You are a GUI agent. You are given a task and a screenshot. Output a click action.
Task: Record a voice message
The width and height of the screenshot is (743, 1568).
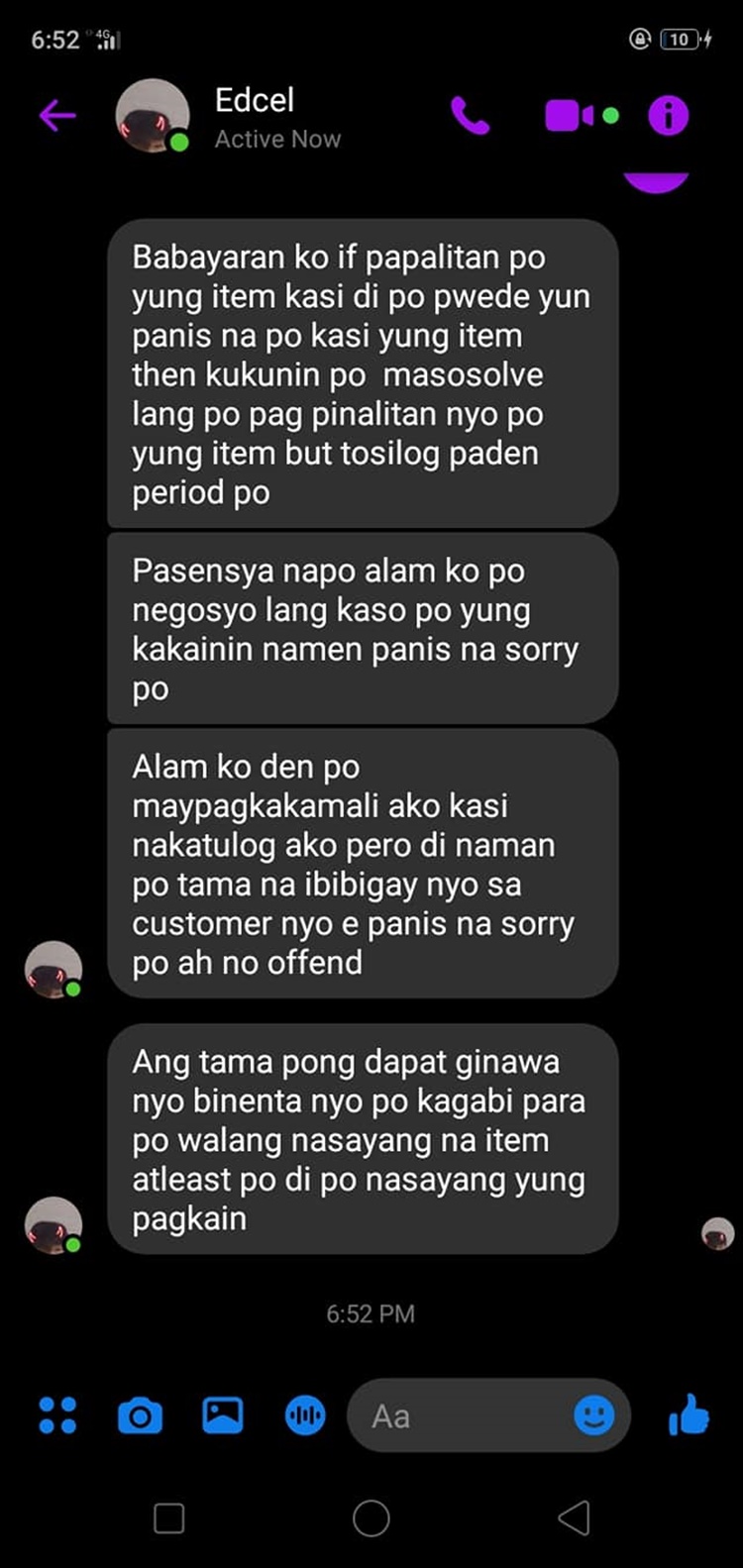(x=305, y=1415)
